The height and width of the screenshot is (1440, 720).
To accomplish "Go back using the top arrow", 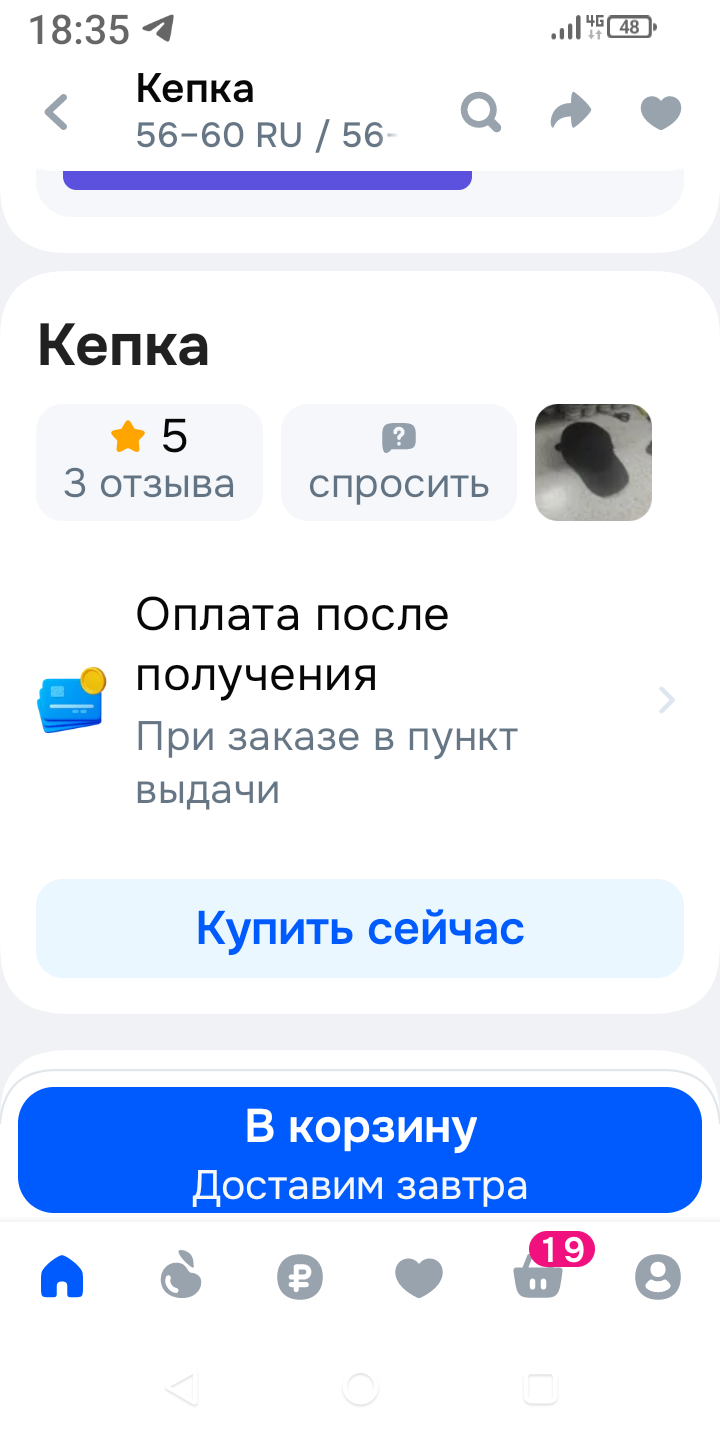I will pyautogui.click(x=57, y=113).
